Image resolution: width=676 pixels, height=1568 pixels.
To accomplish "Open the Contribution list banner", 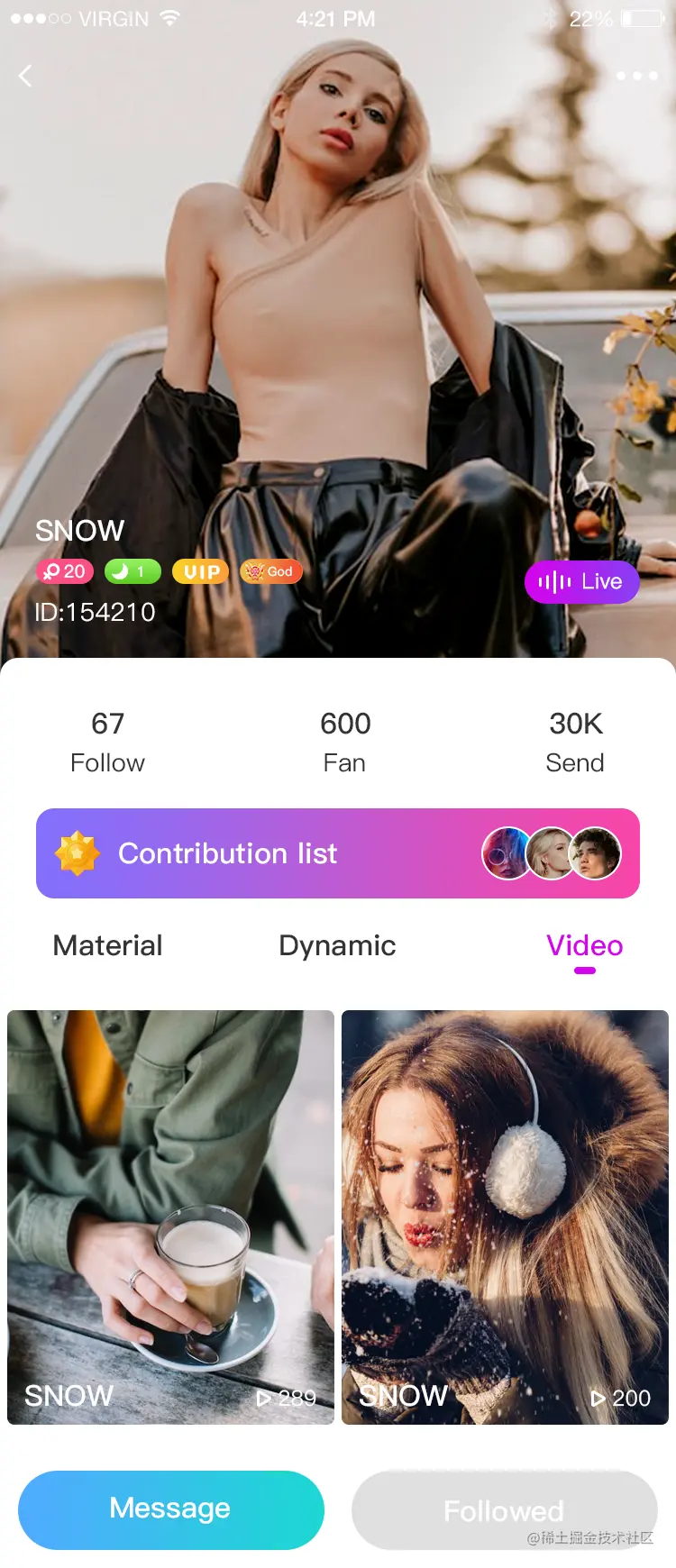I will point(337,853).
